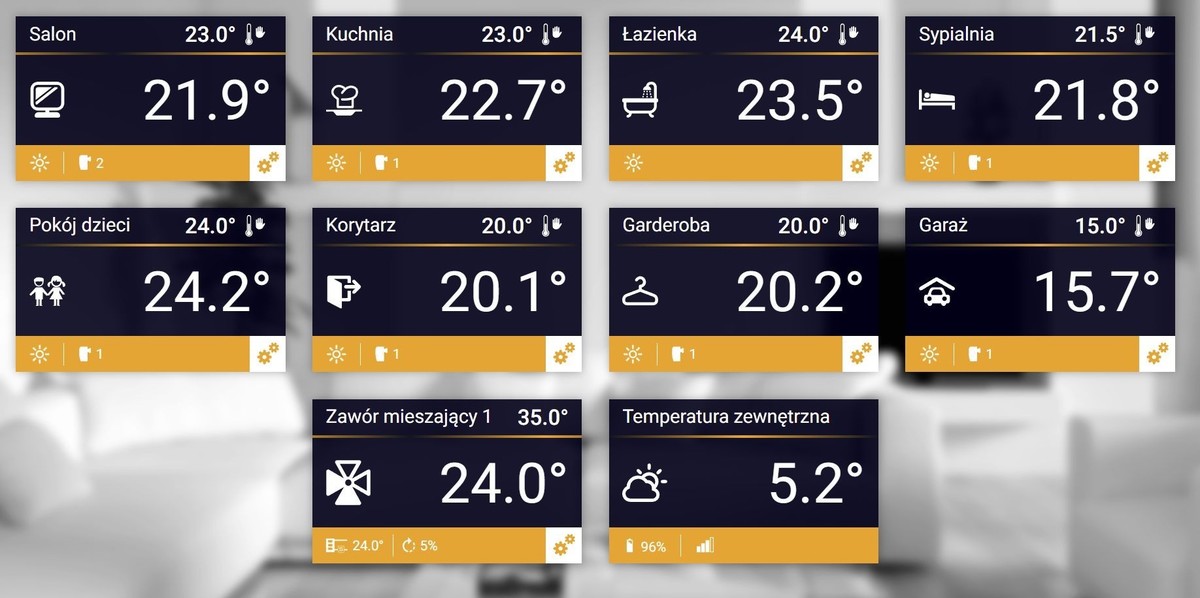The image size is (1200, 598).
Task: Open settings gear on Zawór mieszający 1 tile
Action: (x=564, y=545)
